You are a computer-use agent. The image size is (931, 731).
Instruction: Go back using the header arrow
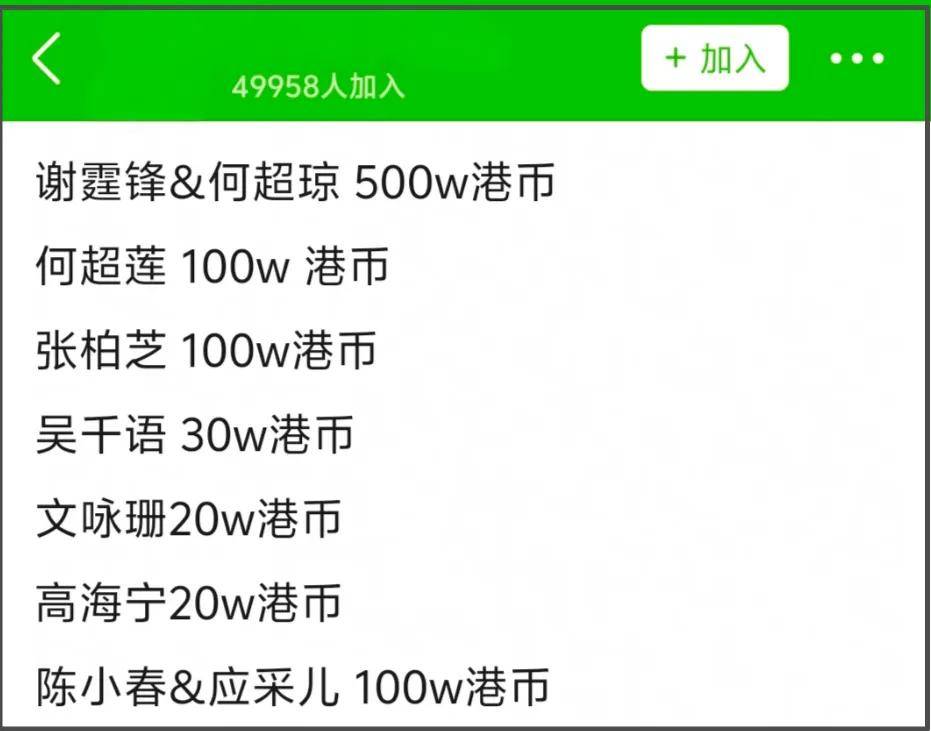pyautogui.click(x=47, y=58)
